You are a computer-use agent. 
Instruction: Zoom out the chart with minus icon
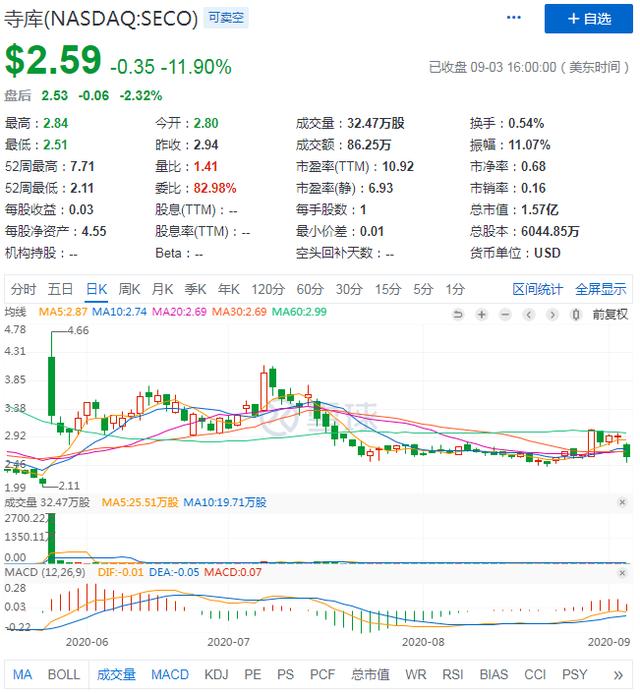[504, 314]
